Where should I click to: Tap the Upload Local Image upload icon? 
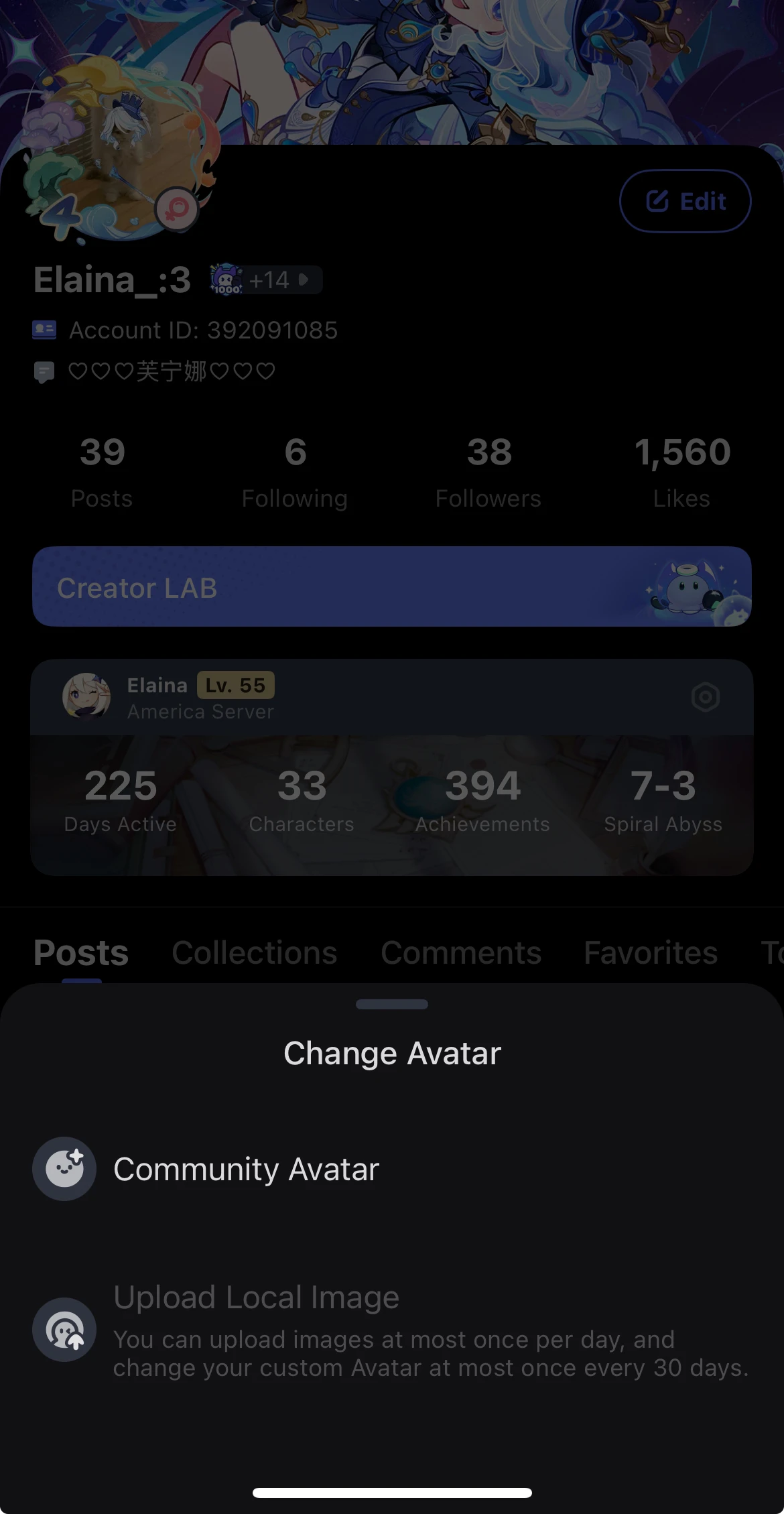(x=64, y=1330)
